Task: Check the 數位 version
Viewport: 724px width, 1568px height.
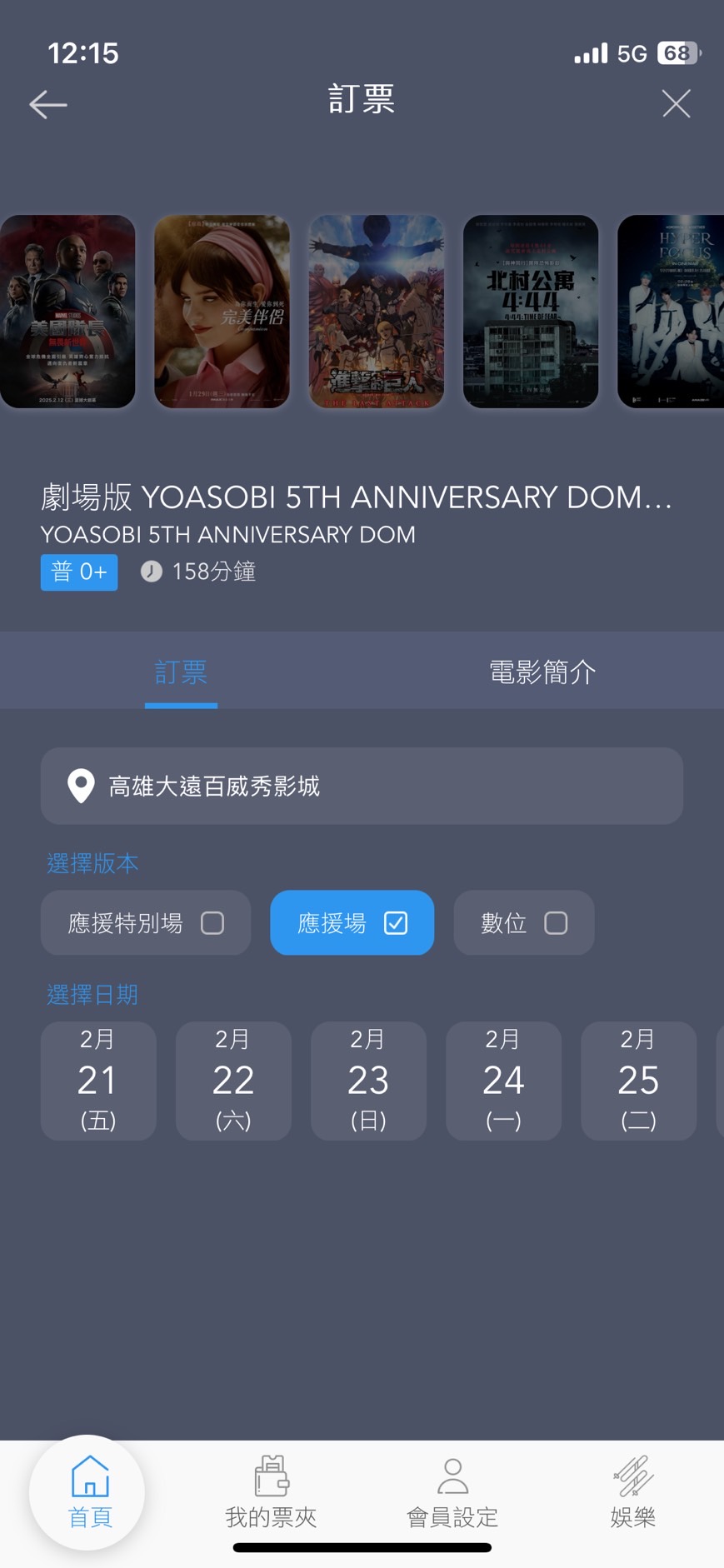Action: tap(523, 923)
